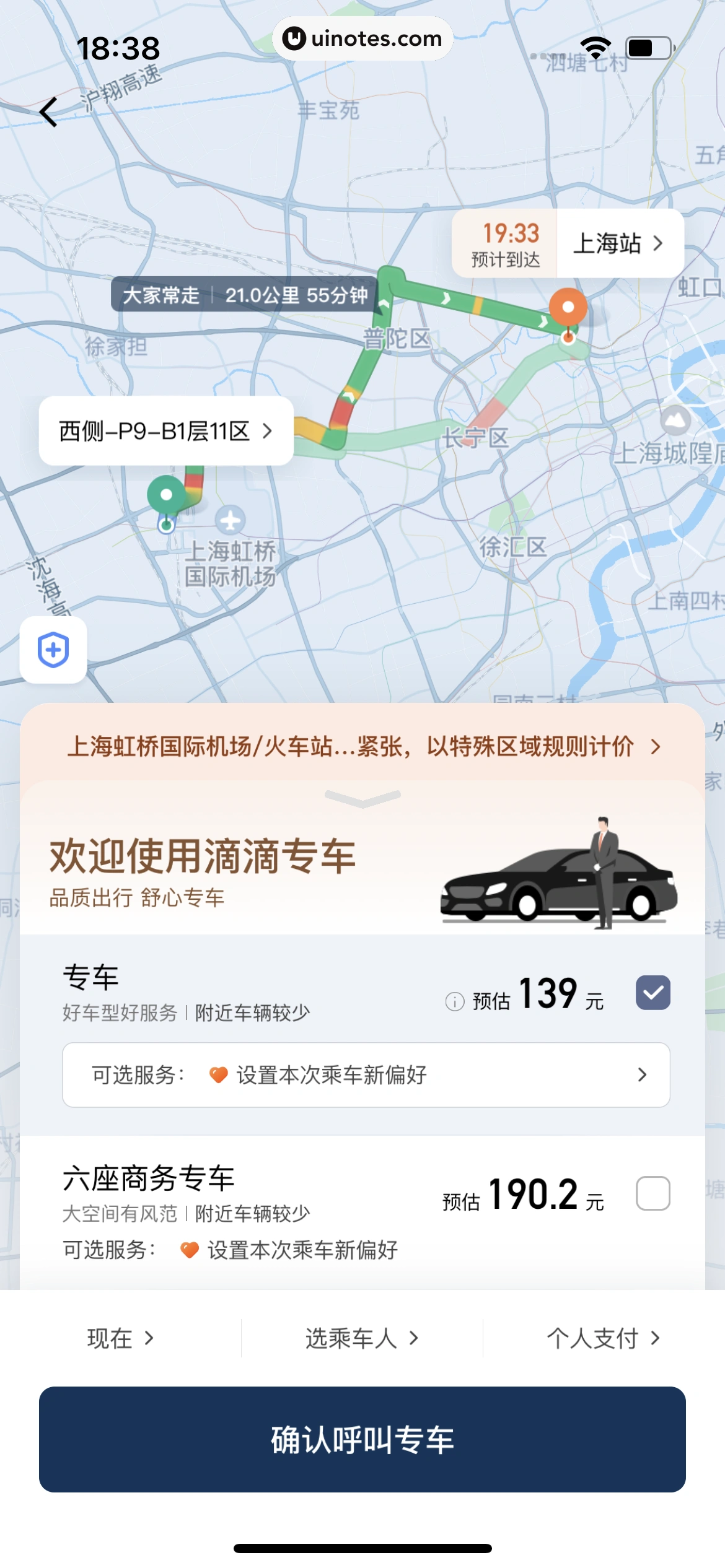Change departure time 现在

pos(120,1338)
